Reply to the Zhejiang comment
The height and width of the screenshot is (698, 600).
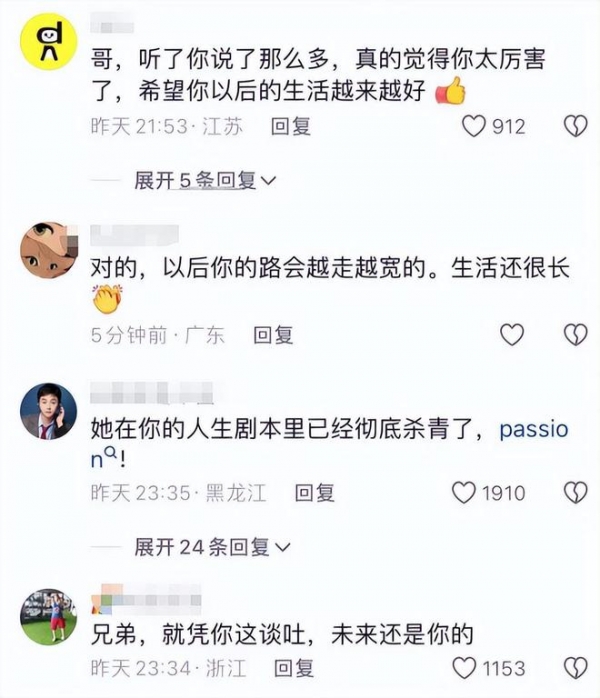pos(293,666)
